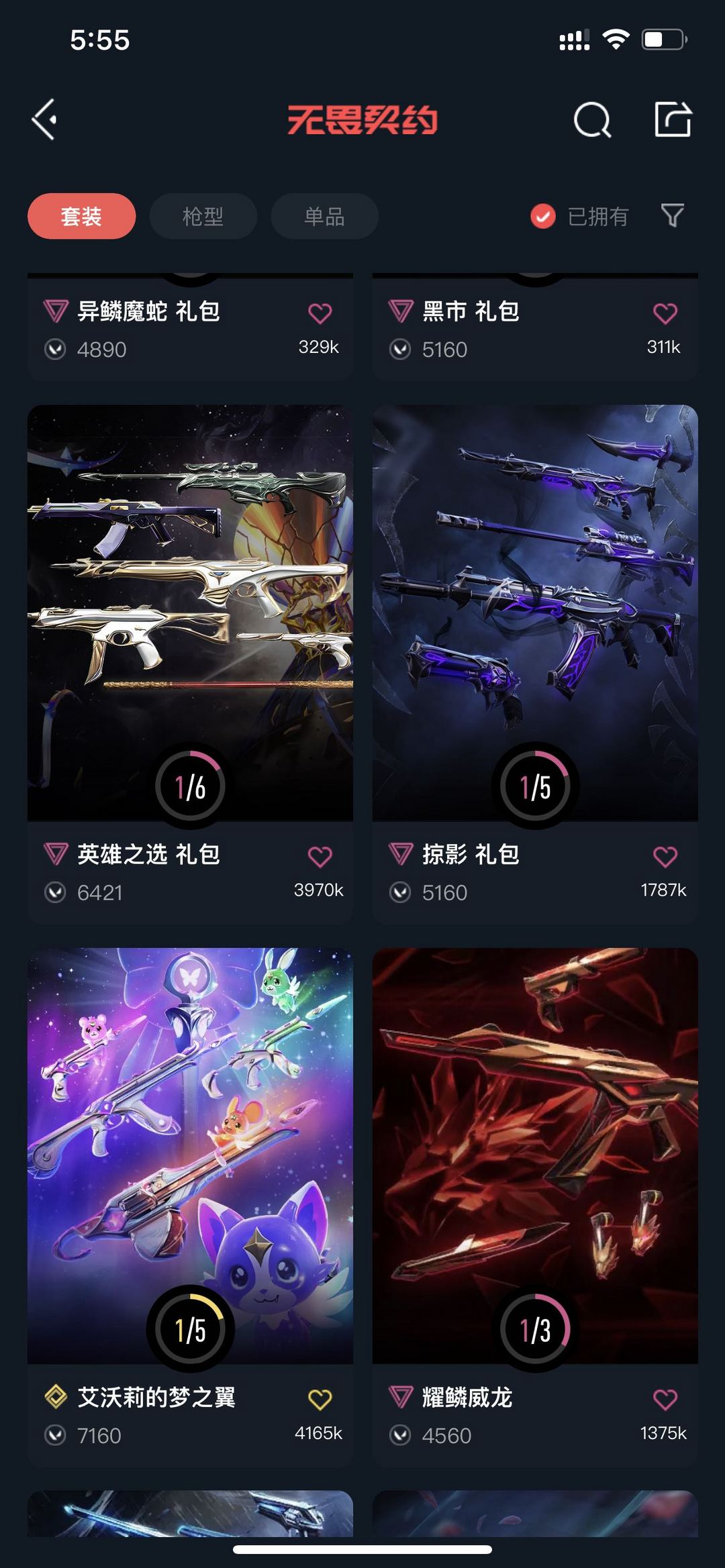This screenshot has width=725, height=1568.
Task: Open the search icon
Action: point(592,120)
